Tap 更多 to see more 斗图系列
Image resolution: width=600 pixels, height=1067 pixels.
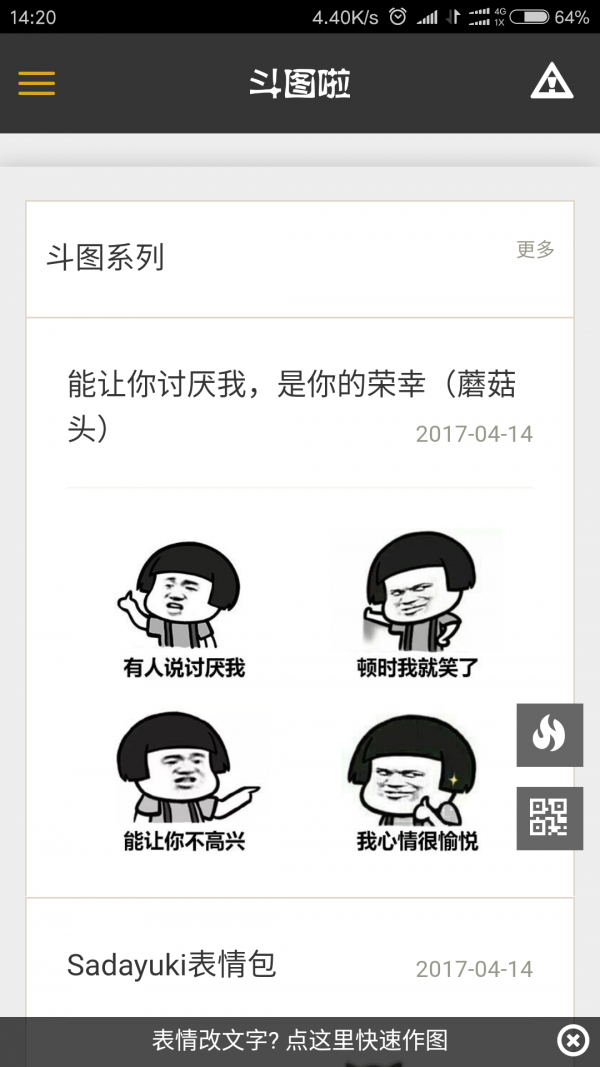535,250
